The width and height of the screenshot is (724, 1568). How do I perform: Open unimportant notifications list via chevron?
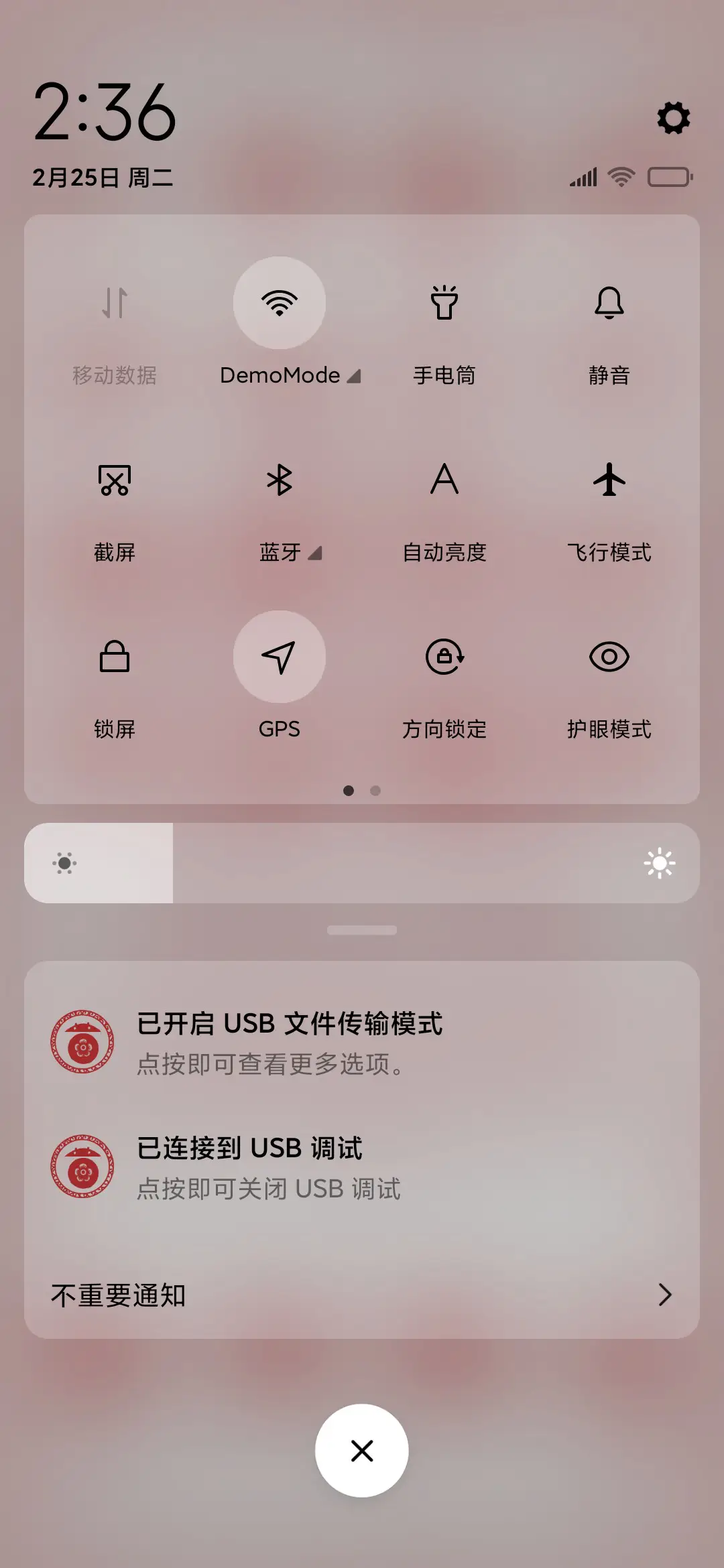click(x=664, y=1295)
